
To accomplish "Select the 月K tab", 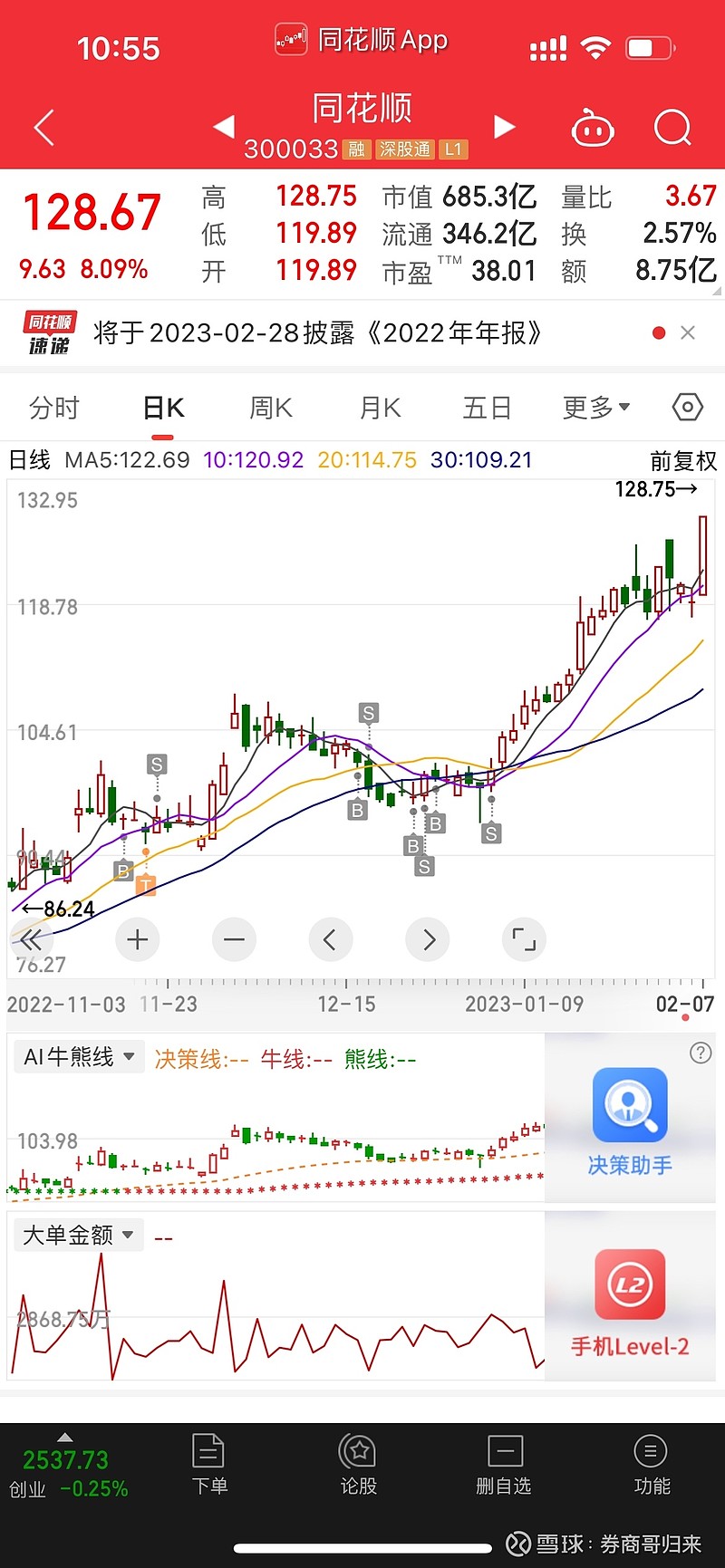I will [380, 408].
